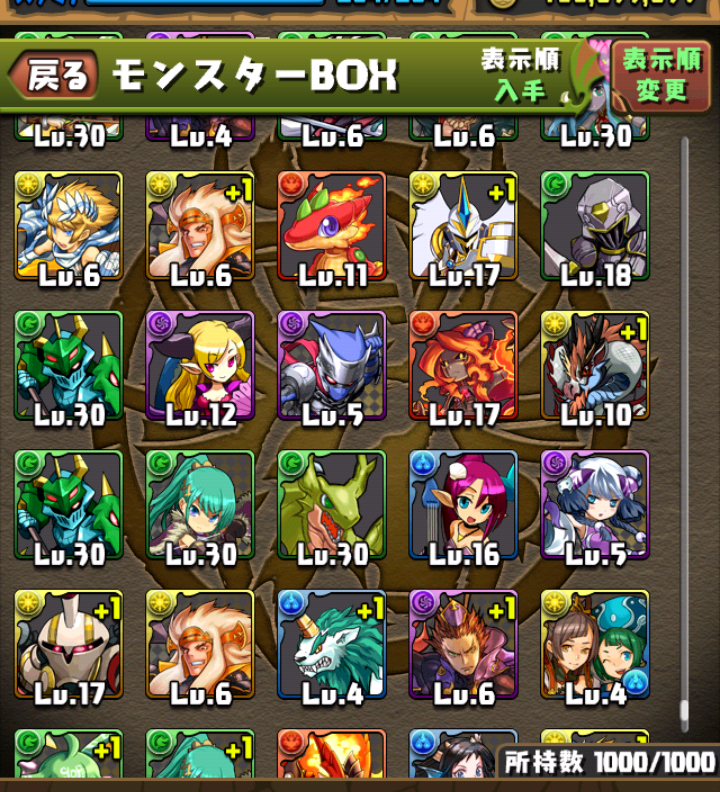This screenshot has width=720, height=792.
Task: Choose the blonde horned girl Lv.12
Action: 200,366
